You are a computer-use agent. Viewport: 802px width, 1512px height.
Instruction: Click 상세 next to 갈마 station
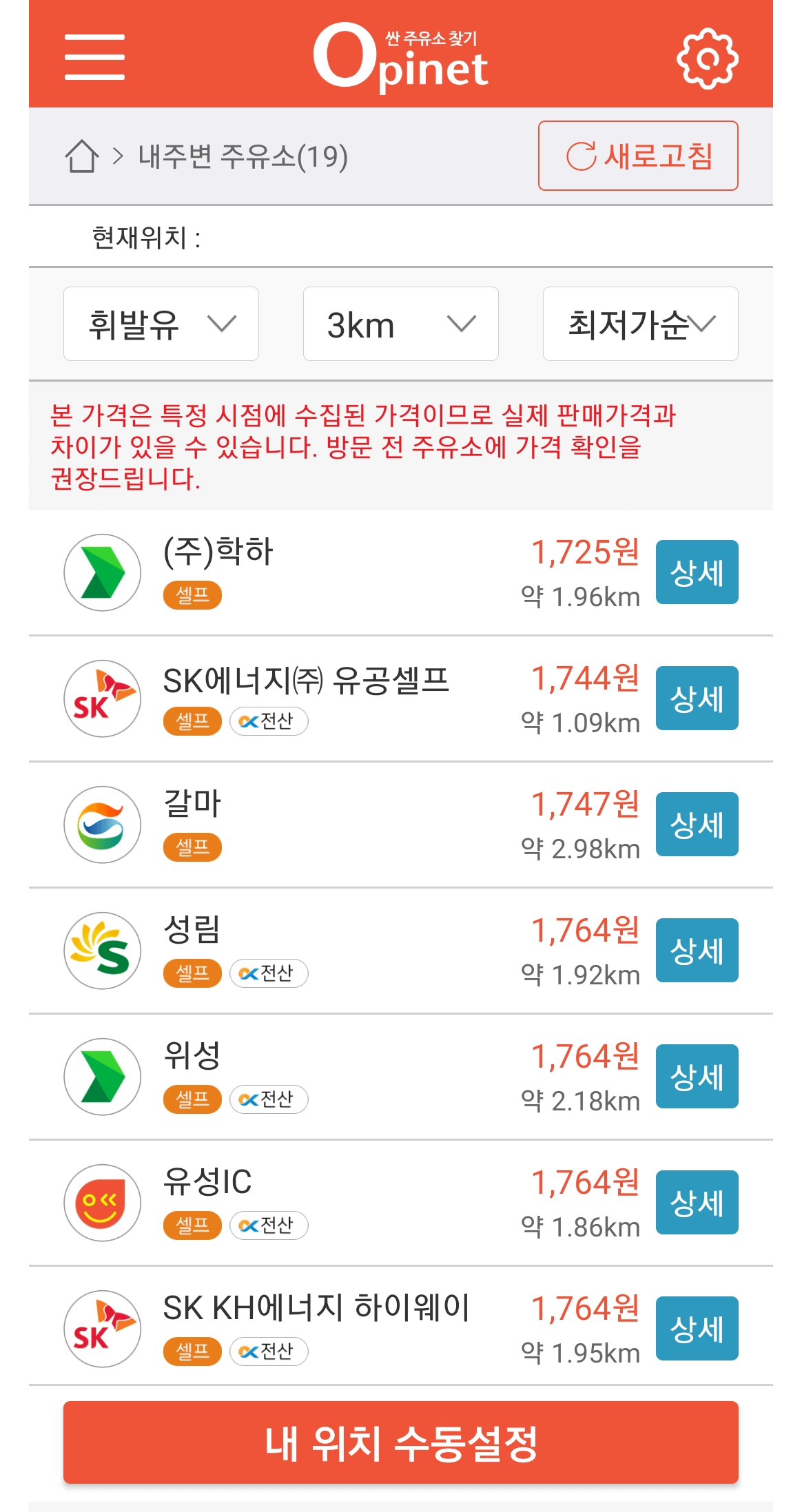pyautogui.click(x=697, y=824)
